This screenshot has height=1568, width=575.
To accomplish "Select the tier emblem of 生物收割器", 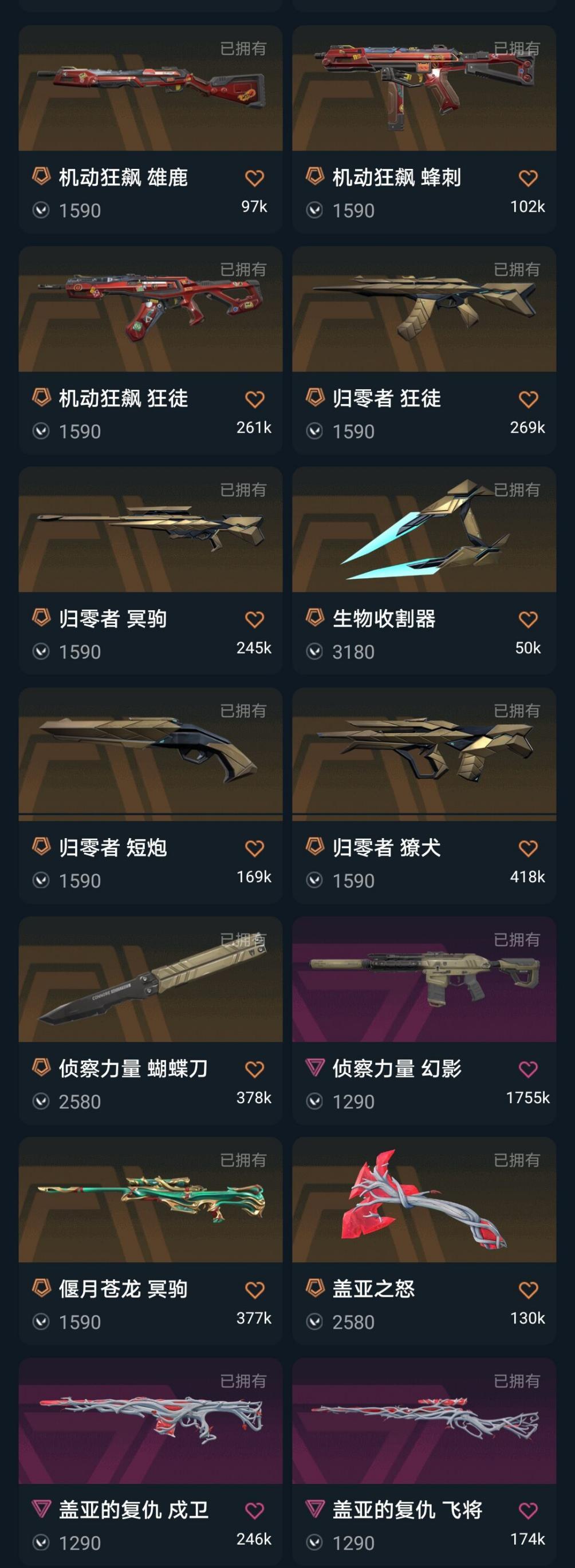I will [315, 617].
